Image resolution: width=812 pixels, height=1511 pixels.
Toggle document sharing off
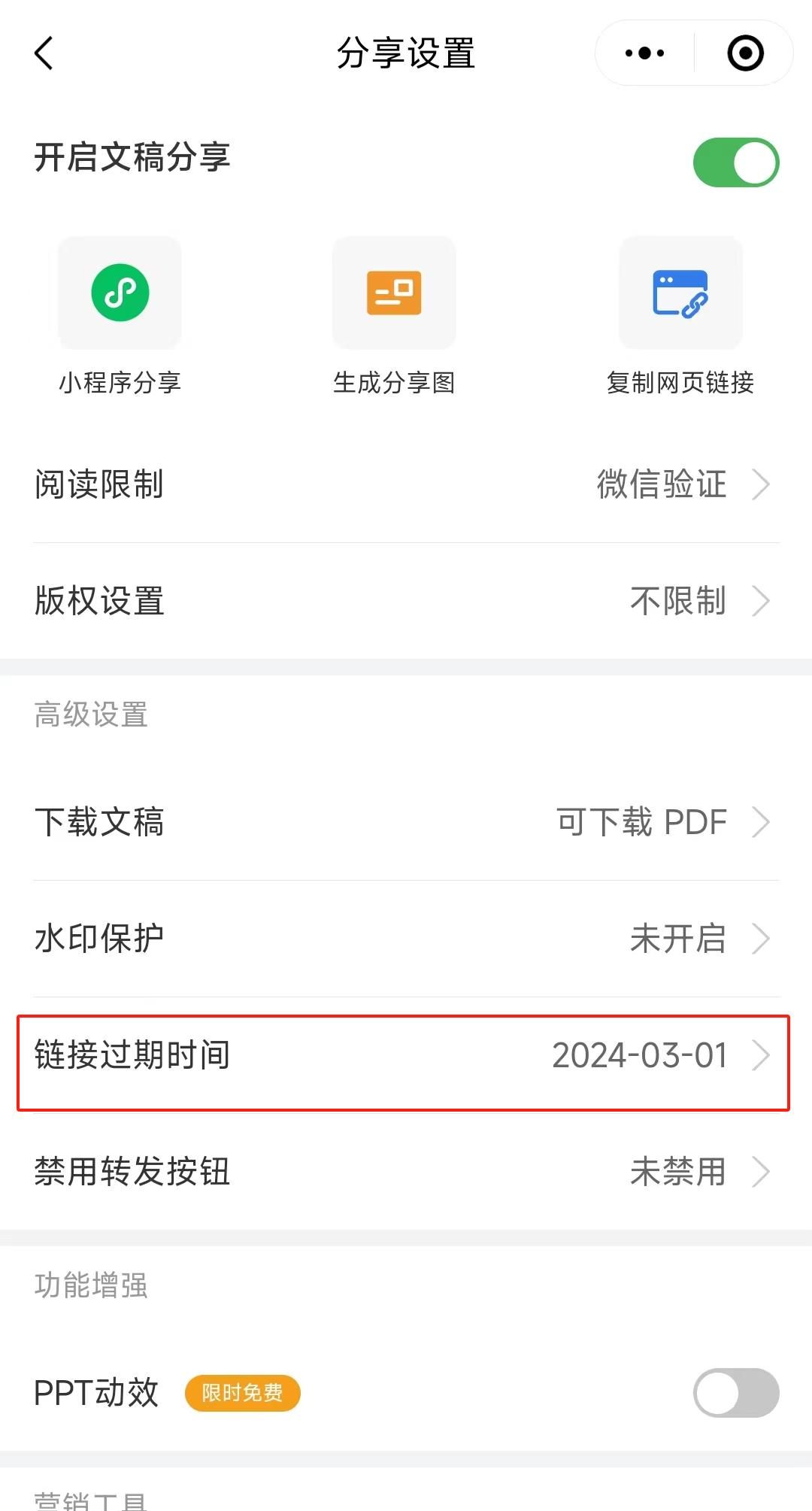click(x=735, y=161)
